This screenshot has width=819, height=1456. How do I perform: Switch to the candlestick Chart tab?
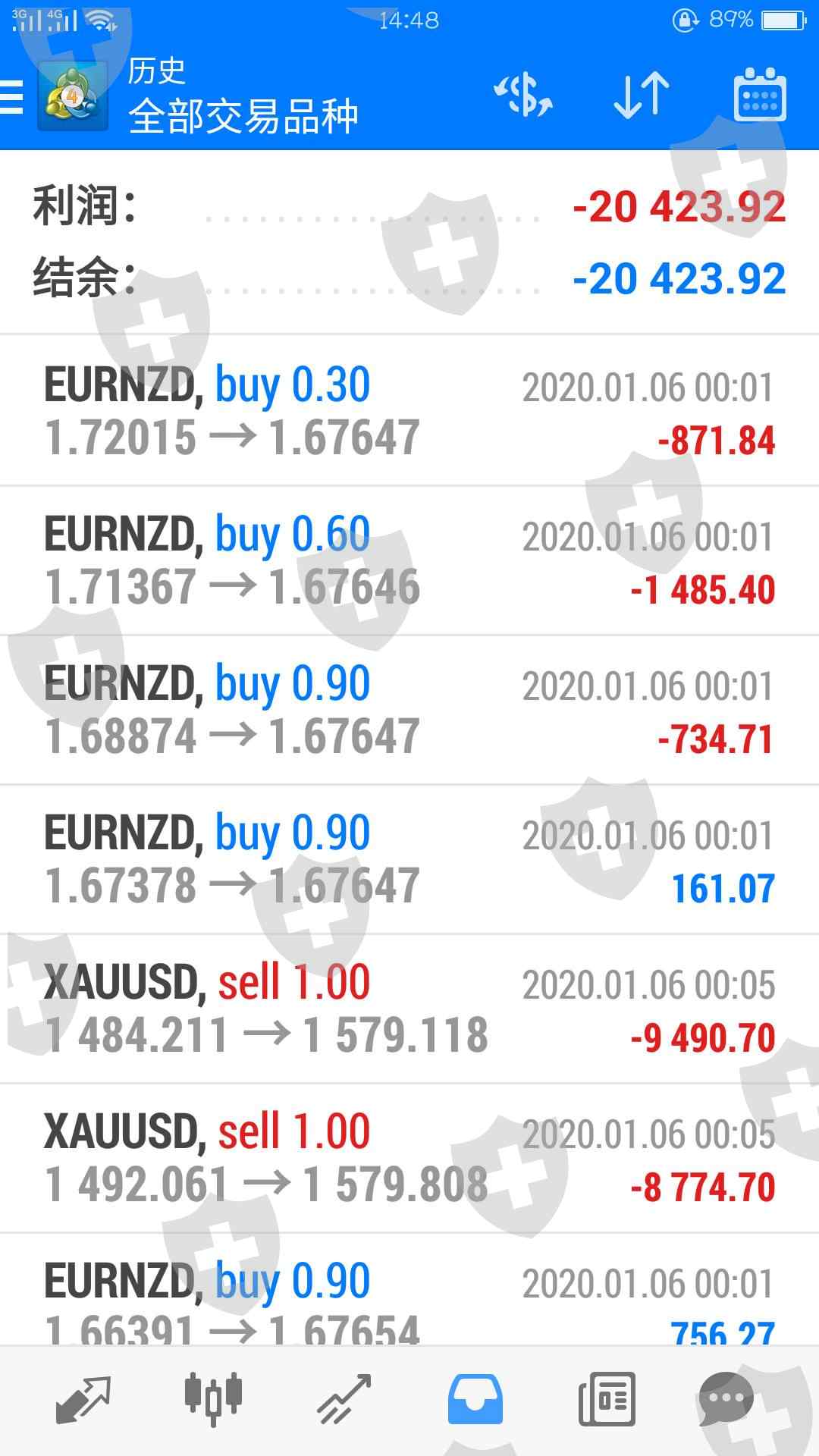coord(213,1399)
